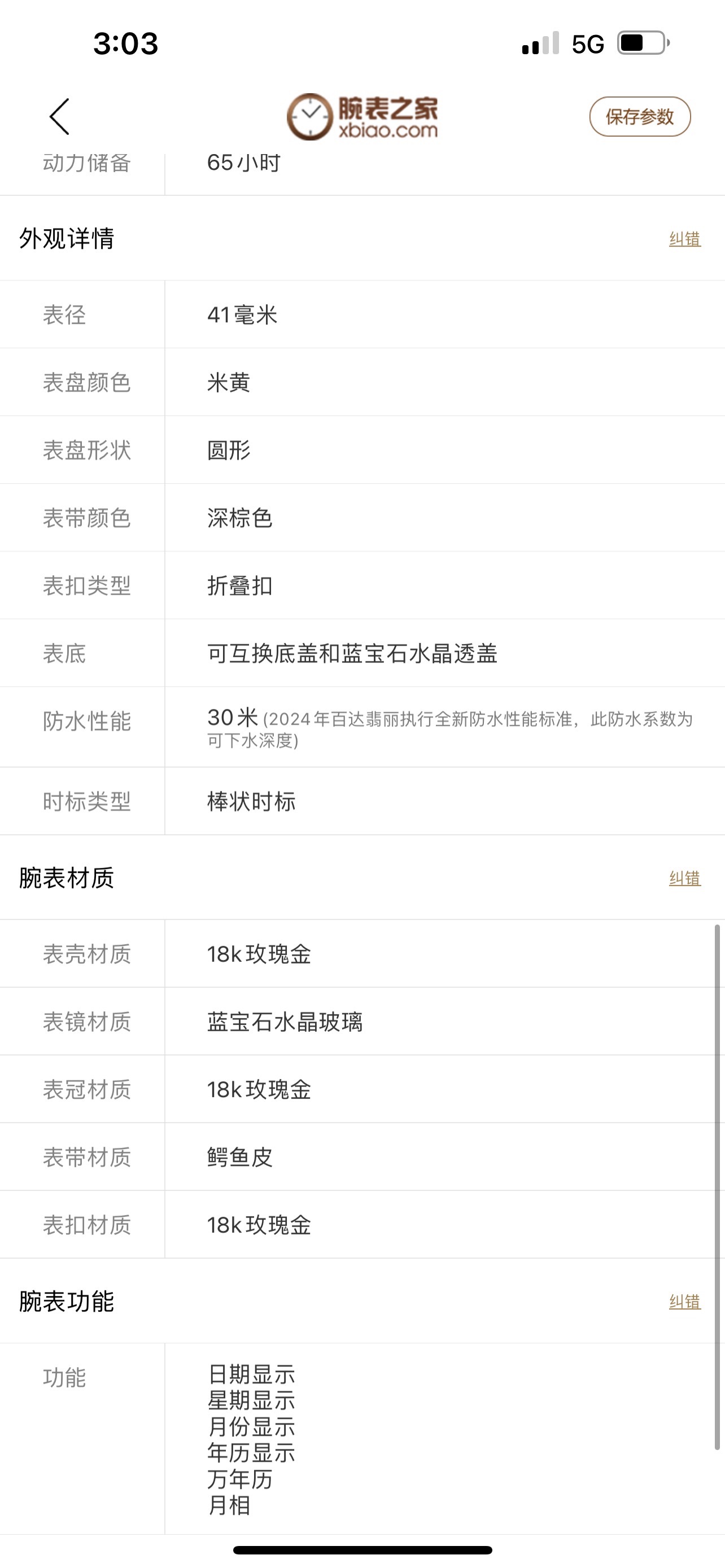The height and width of the screenshot is (1568, 725).
Task: Open 纠错 link beside 腕表功能
Action: [684, 1302]
